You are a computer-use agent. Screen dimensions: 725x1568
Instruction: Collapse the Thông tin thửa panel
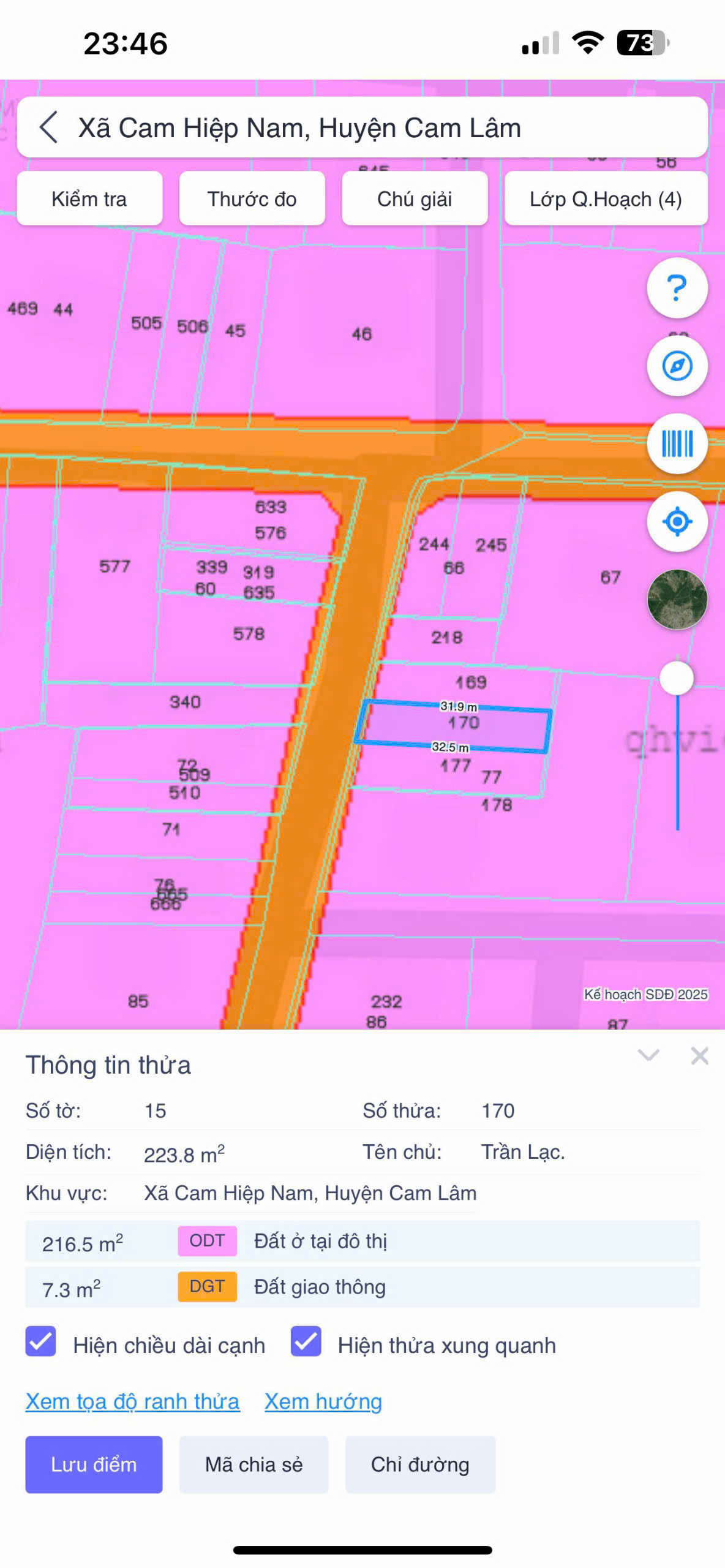(x=648, y=1055)
